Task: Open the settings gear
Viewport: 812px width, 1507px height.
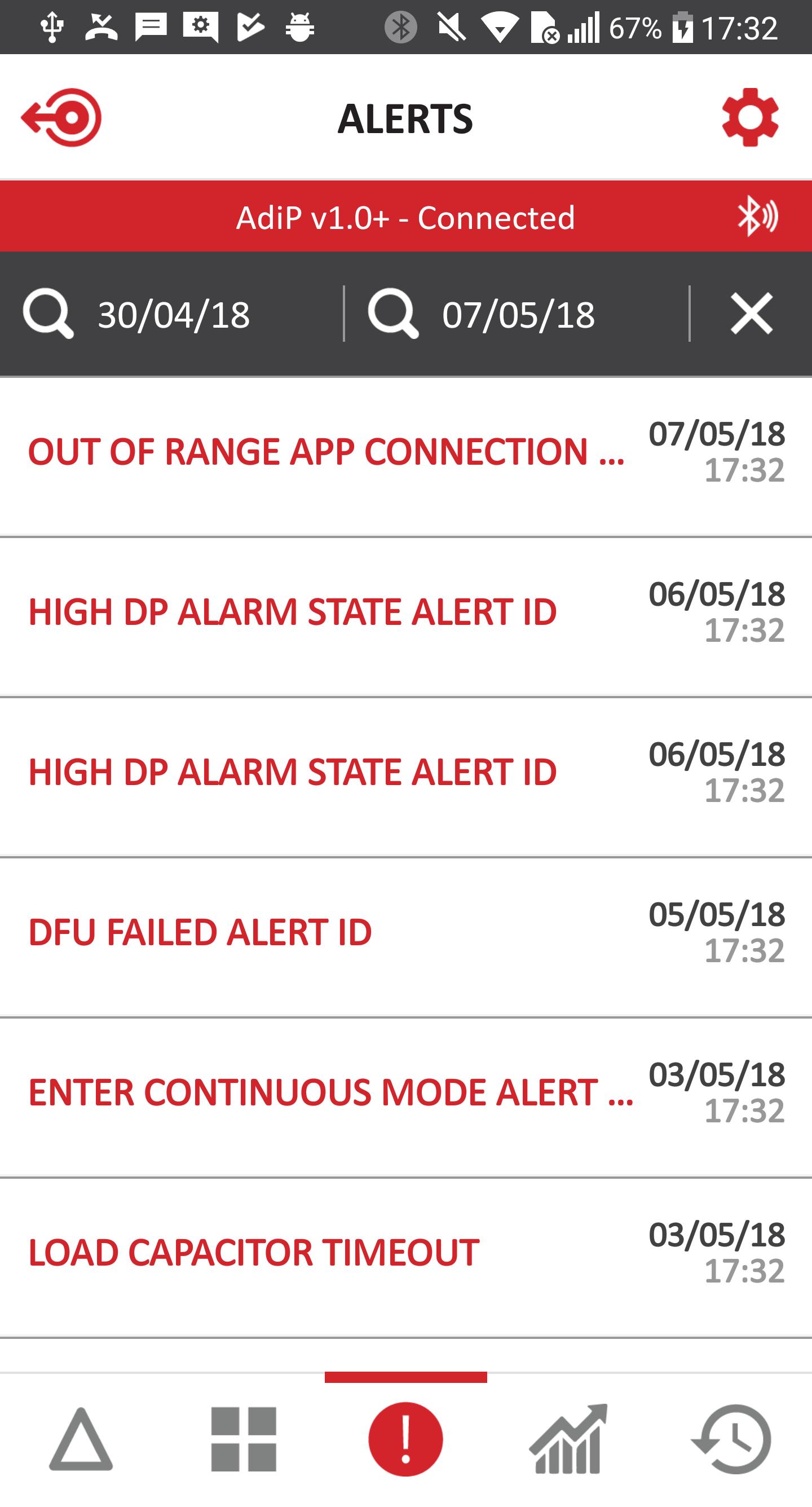Action: click(x=750, y=117)
